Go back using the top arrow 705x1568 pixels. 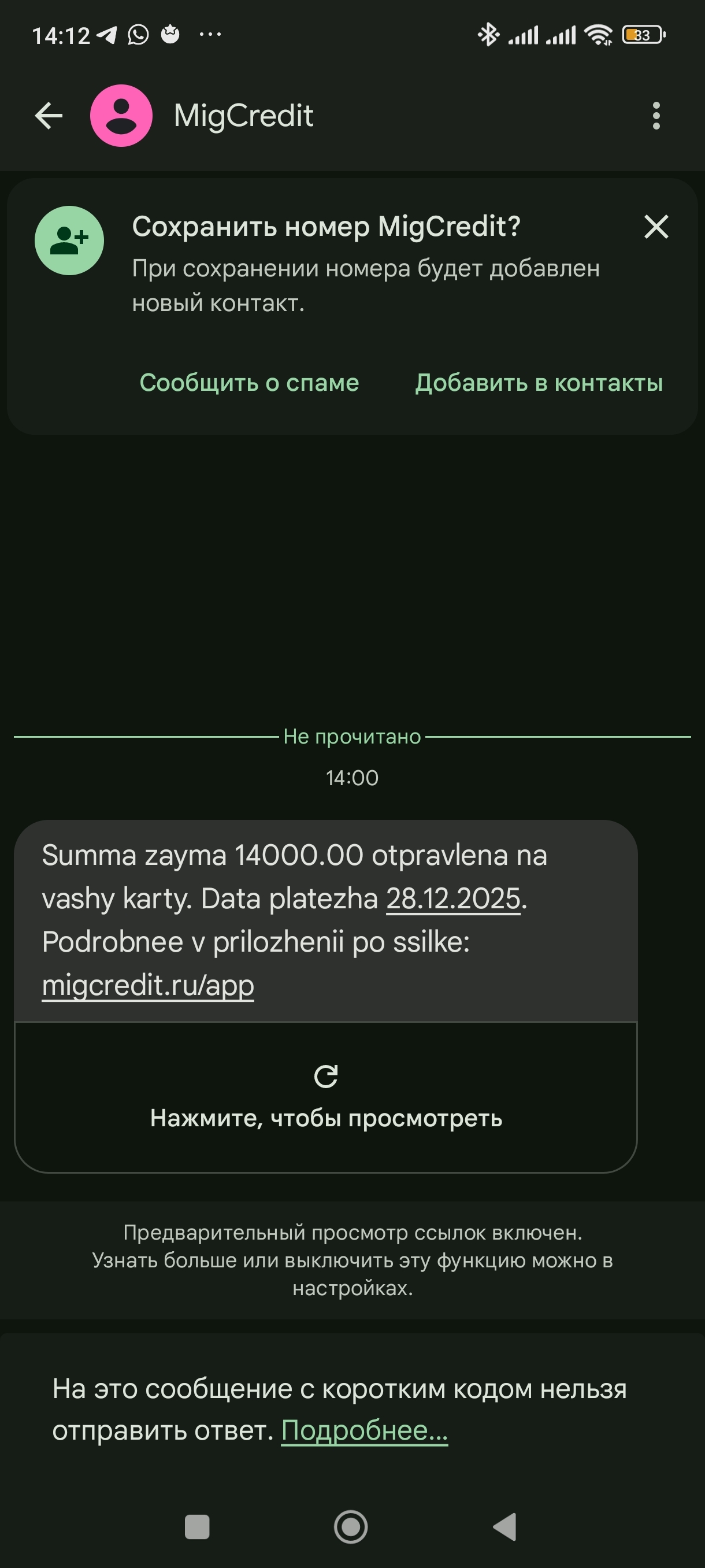(49, 116)
